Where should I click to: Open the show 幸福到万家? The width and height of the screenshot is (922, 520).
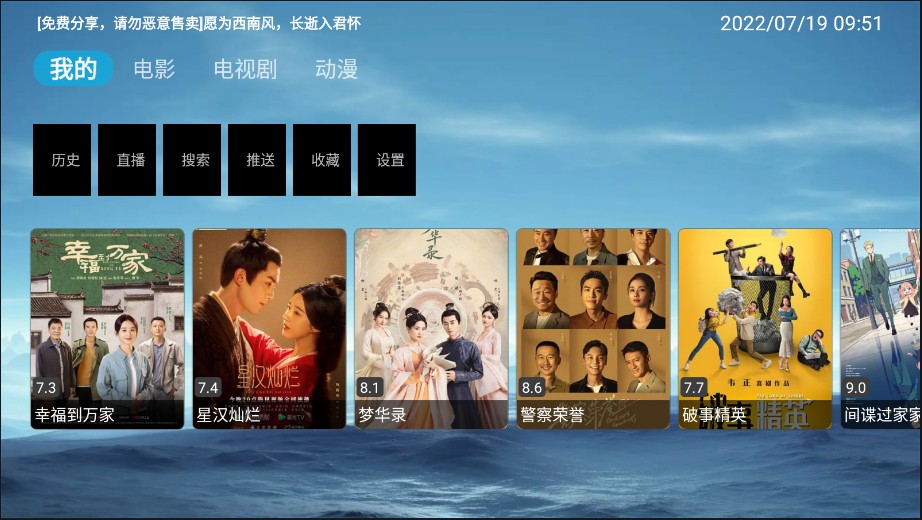107,328
